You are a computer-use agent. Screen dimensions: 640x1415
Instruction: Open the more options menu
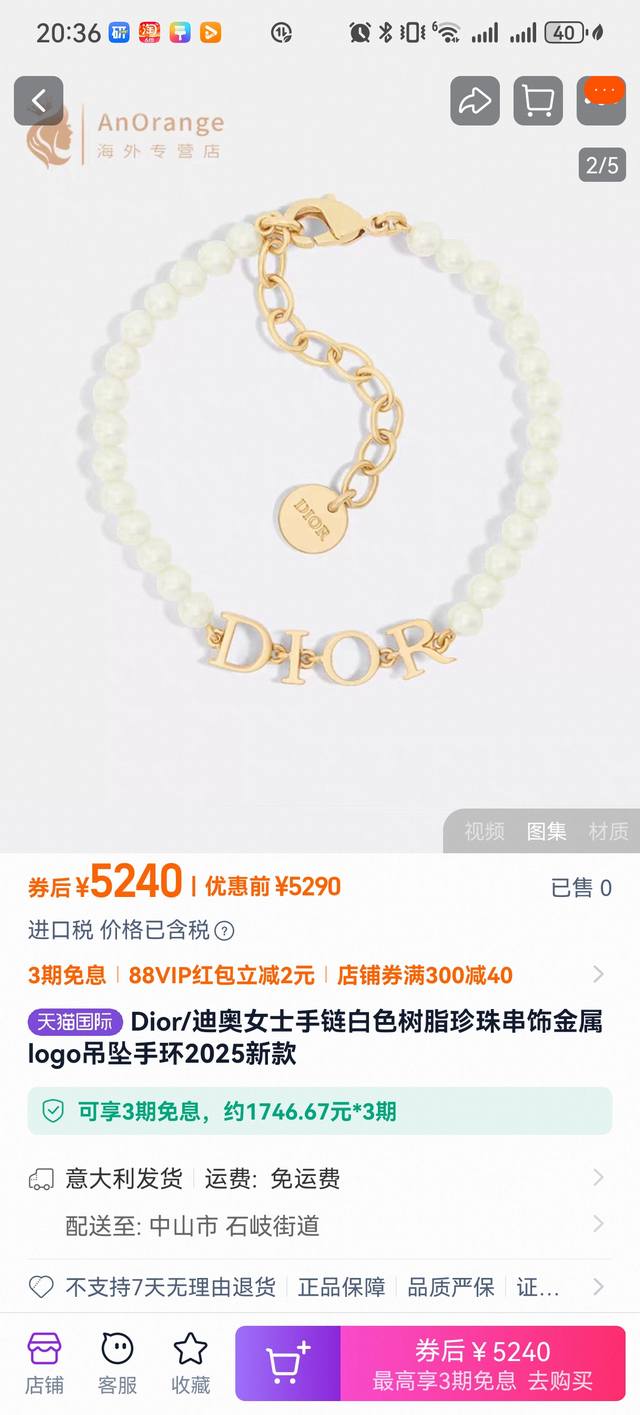coord(602,100)
